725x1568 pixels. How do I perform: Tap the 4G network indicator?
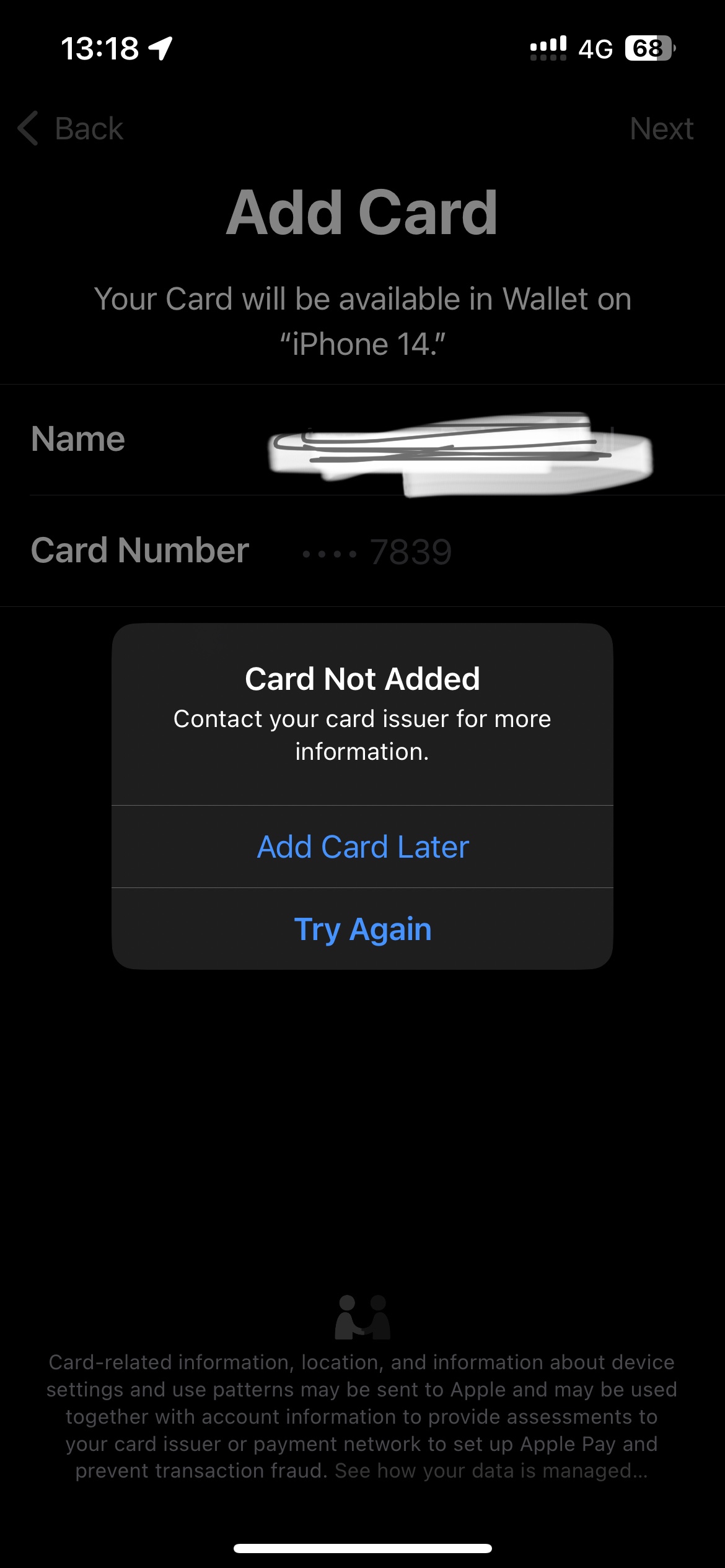[594, 48]
